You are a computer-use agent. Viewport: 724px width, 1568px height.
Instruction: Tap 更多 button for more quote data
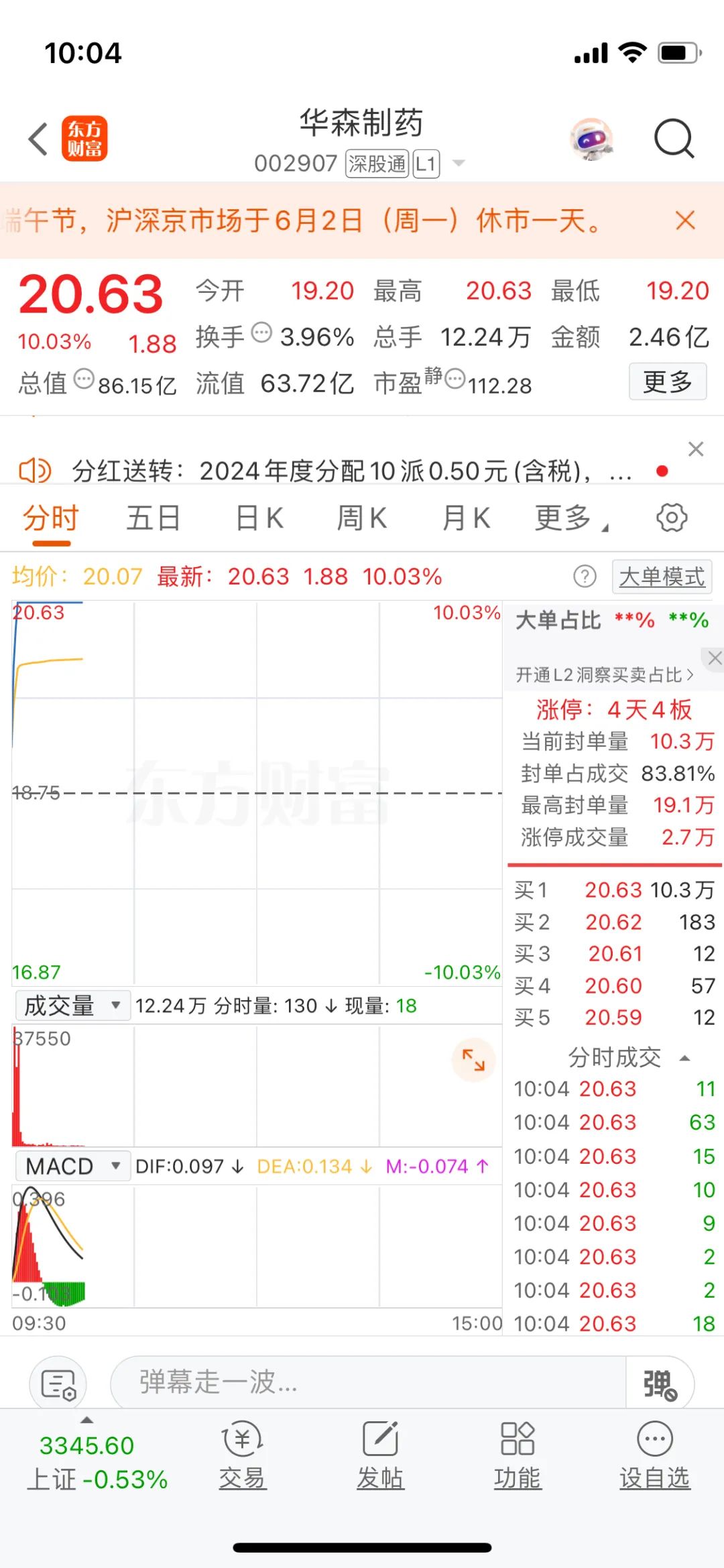(668, 381)
